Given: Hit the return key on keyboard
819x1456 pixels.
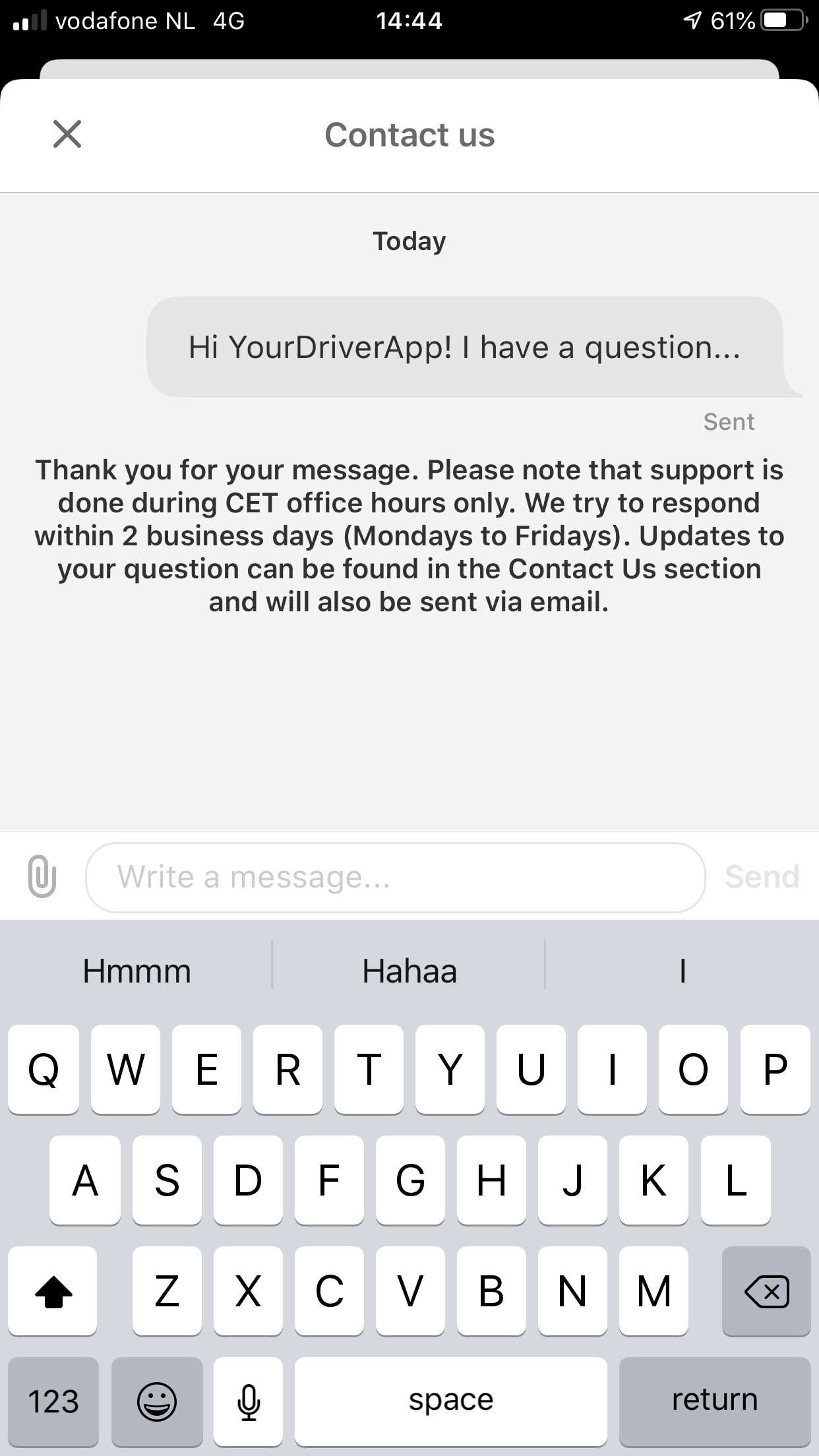Looking at the screenshot, I should 715,1400.
